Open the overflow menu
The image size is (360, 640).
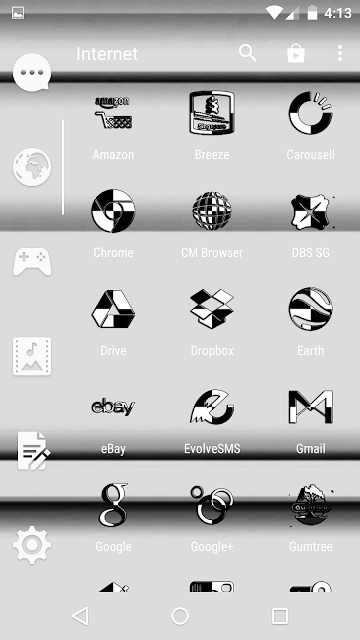pos(340,53)
